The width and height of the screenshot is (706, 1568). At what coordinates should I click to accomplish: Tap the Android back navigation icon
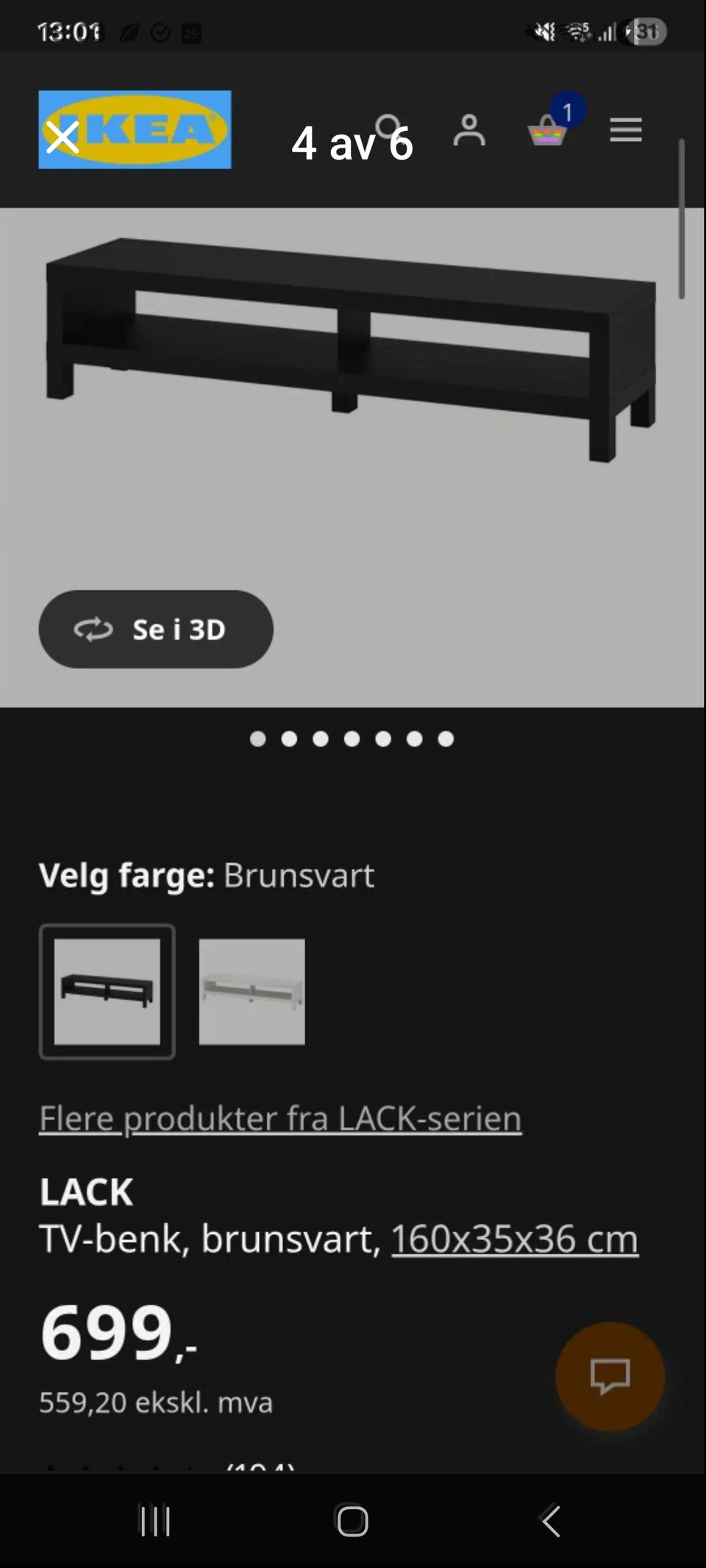[550, 1523]
